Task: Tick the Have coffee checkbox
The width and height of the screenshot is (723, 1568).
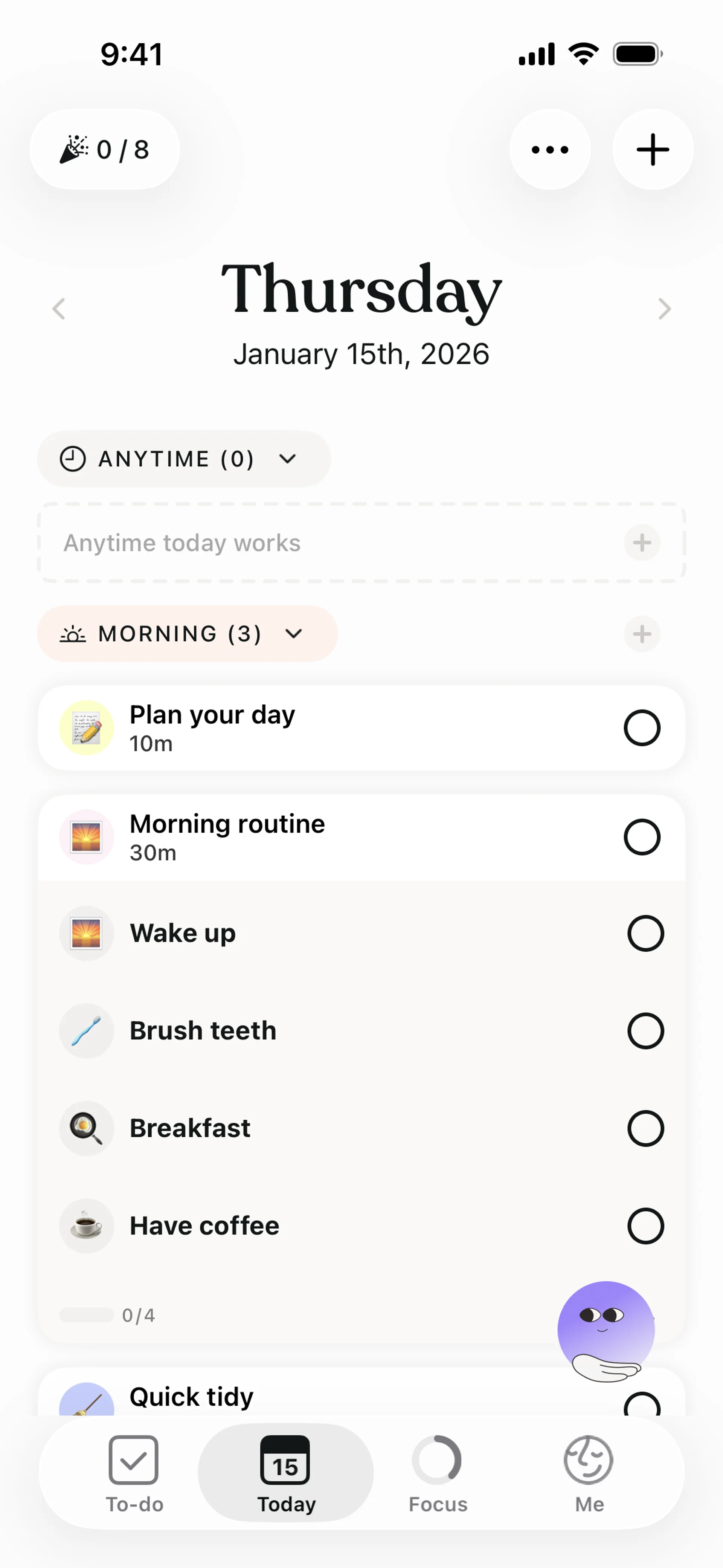Action: 645,1226
